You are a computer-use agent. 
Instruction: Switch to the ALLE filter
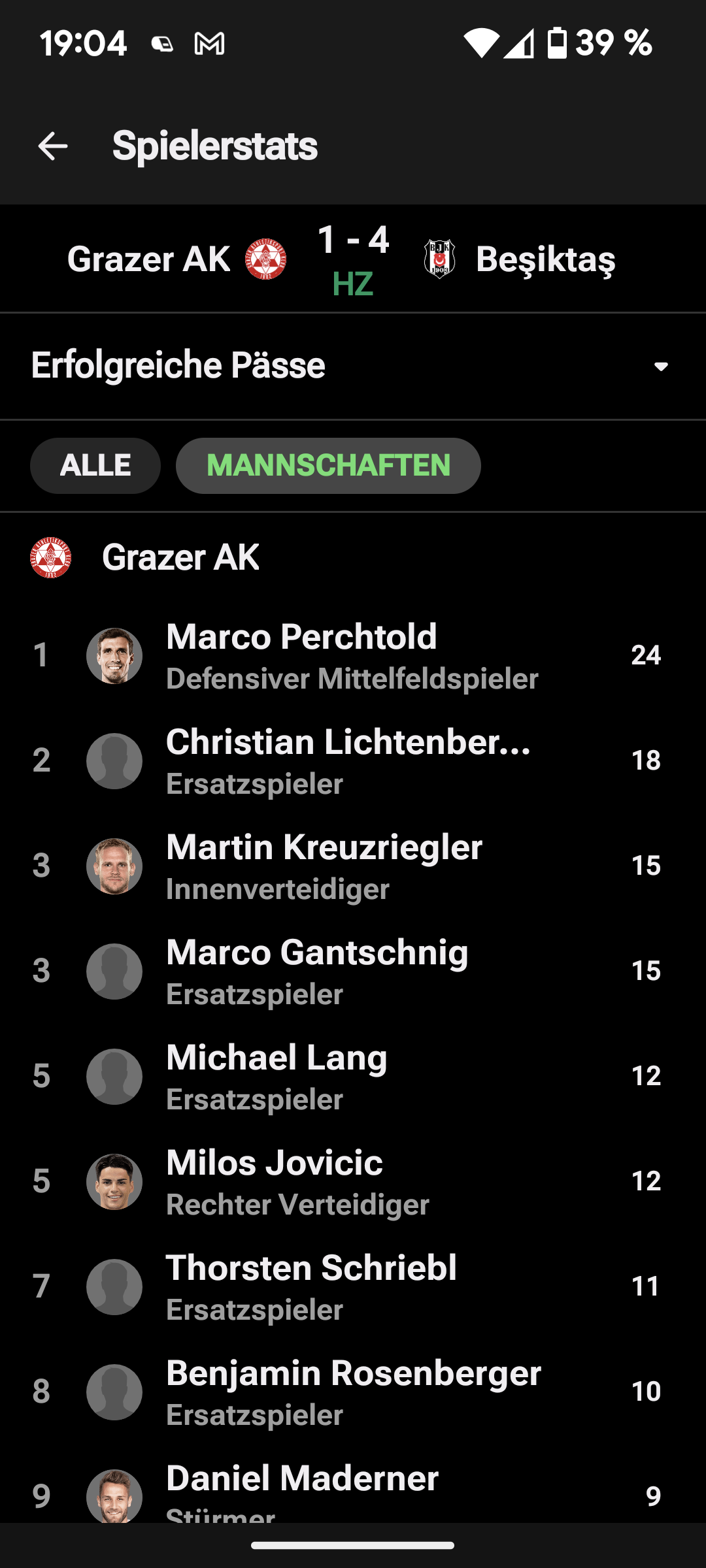pyautogui.click(x=95, y=466)
